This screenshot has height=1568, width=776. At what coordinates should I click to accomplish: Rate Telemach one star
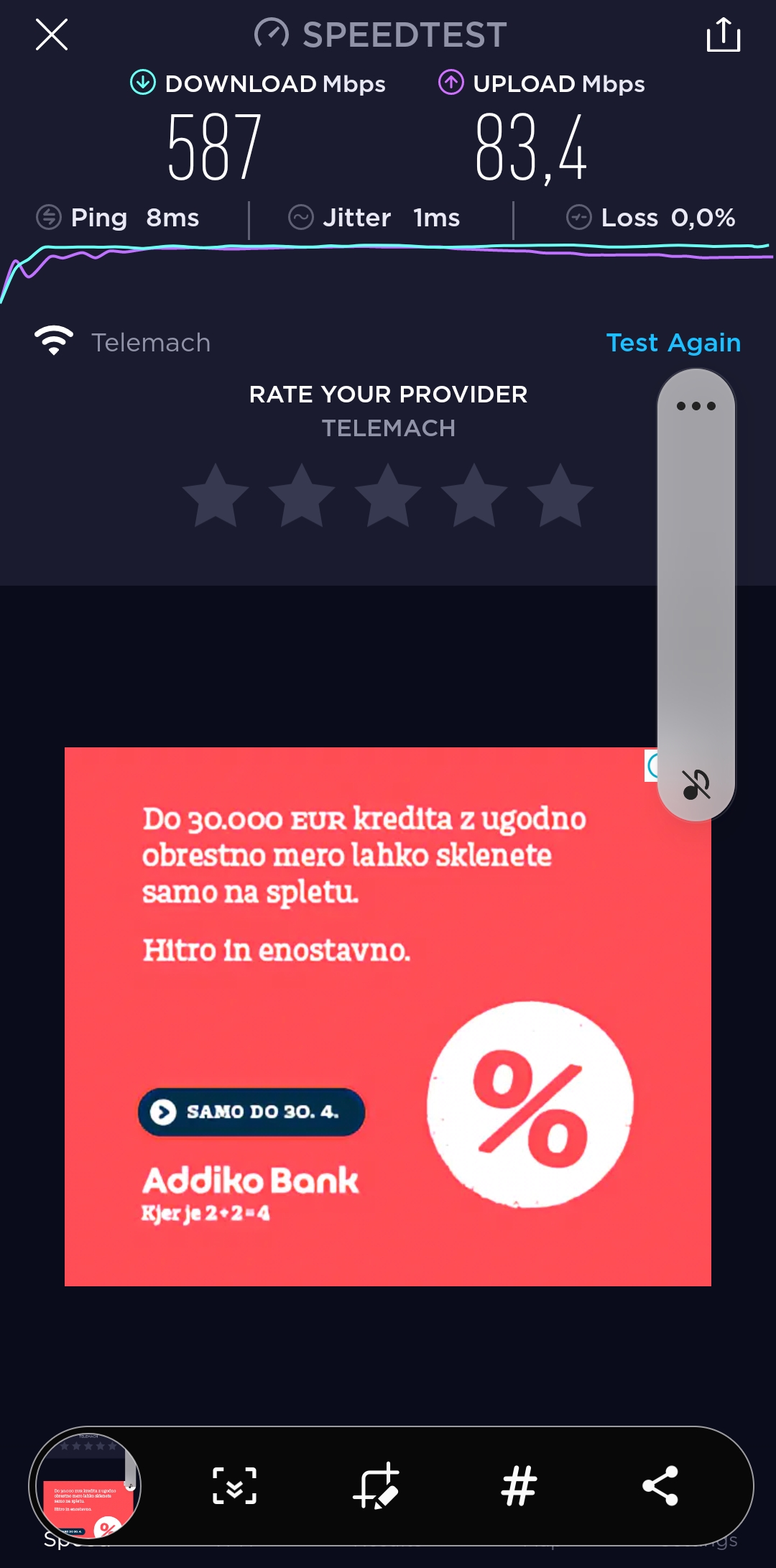coord(216,495)
